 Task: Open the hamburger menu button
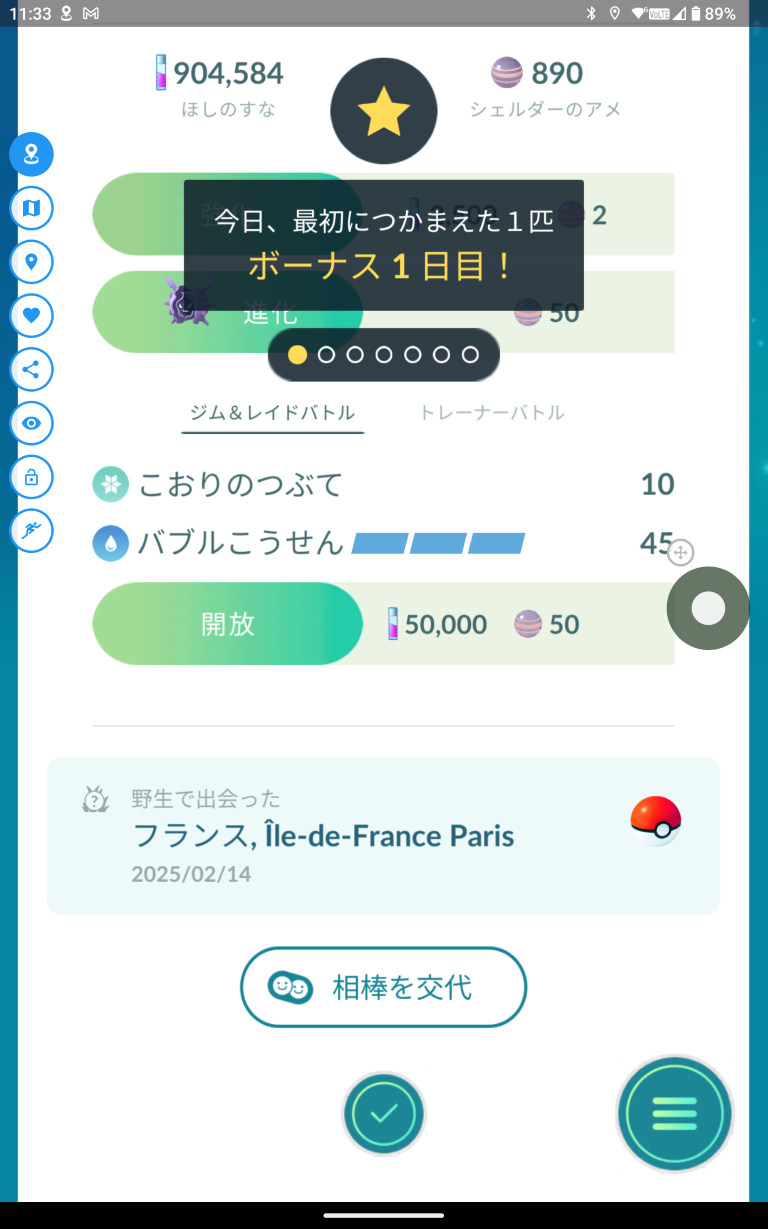coord(674,1113)
